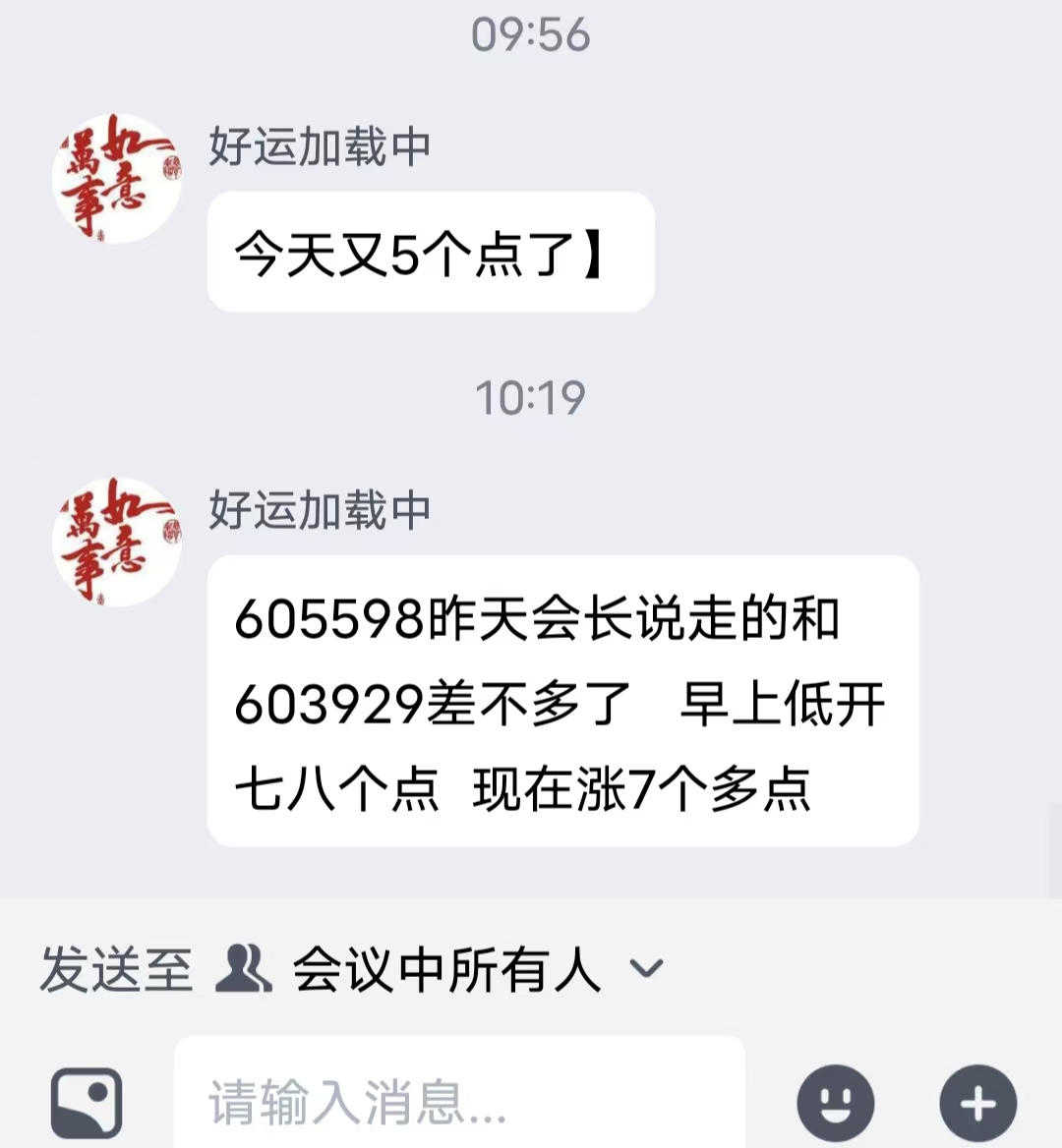Open the emoji picker
This screenshot has height=1148, width=1062.
pos(836,1103)
